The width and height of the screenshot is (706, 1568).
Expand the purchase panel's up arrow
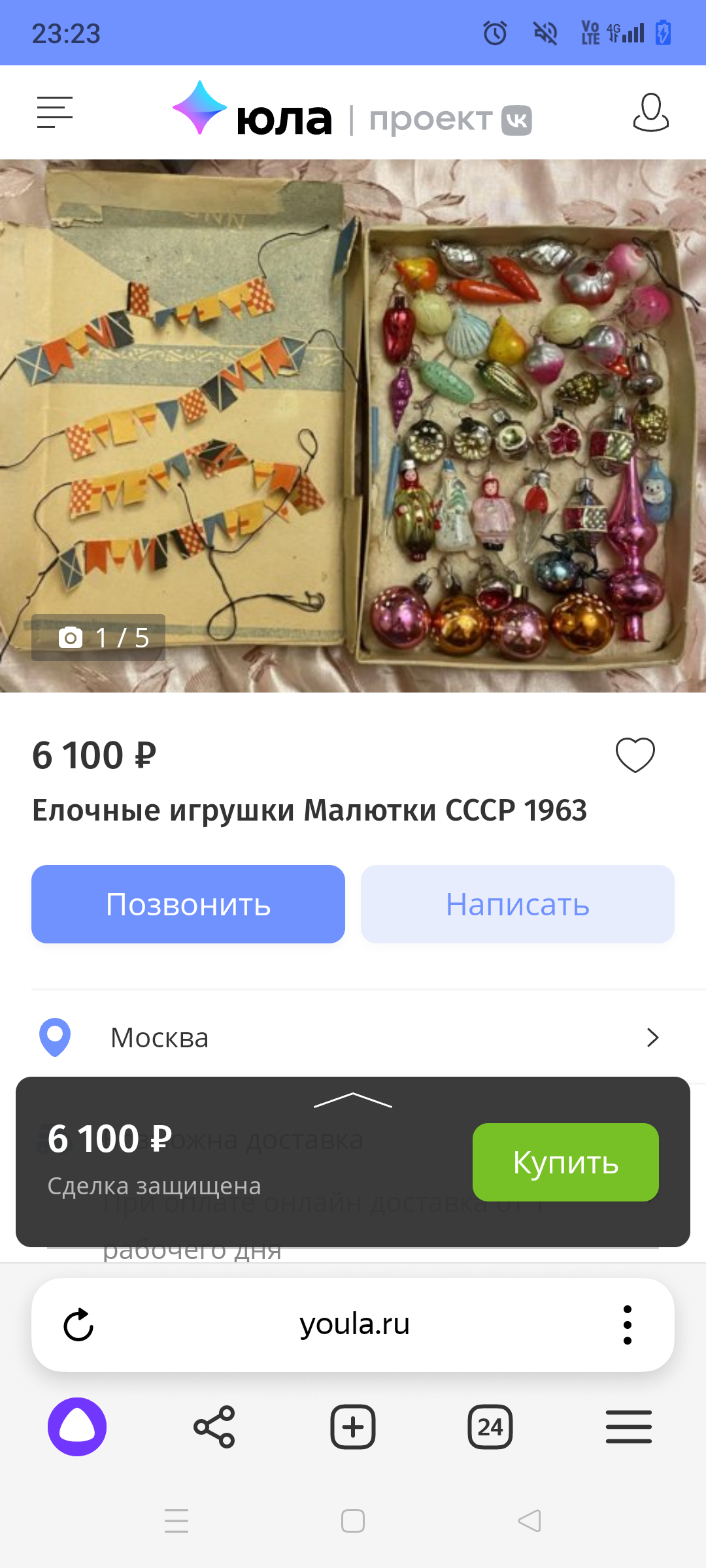click(353, 1100)
